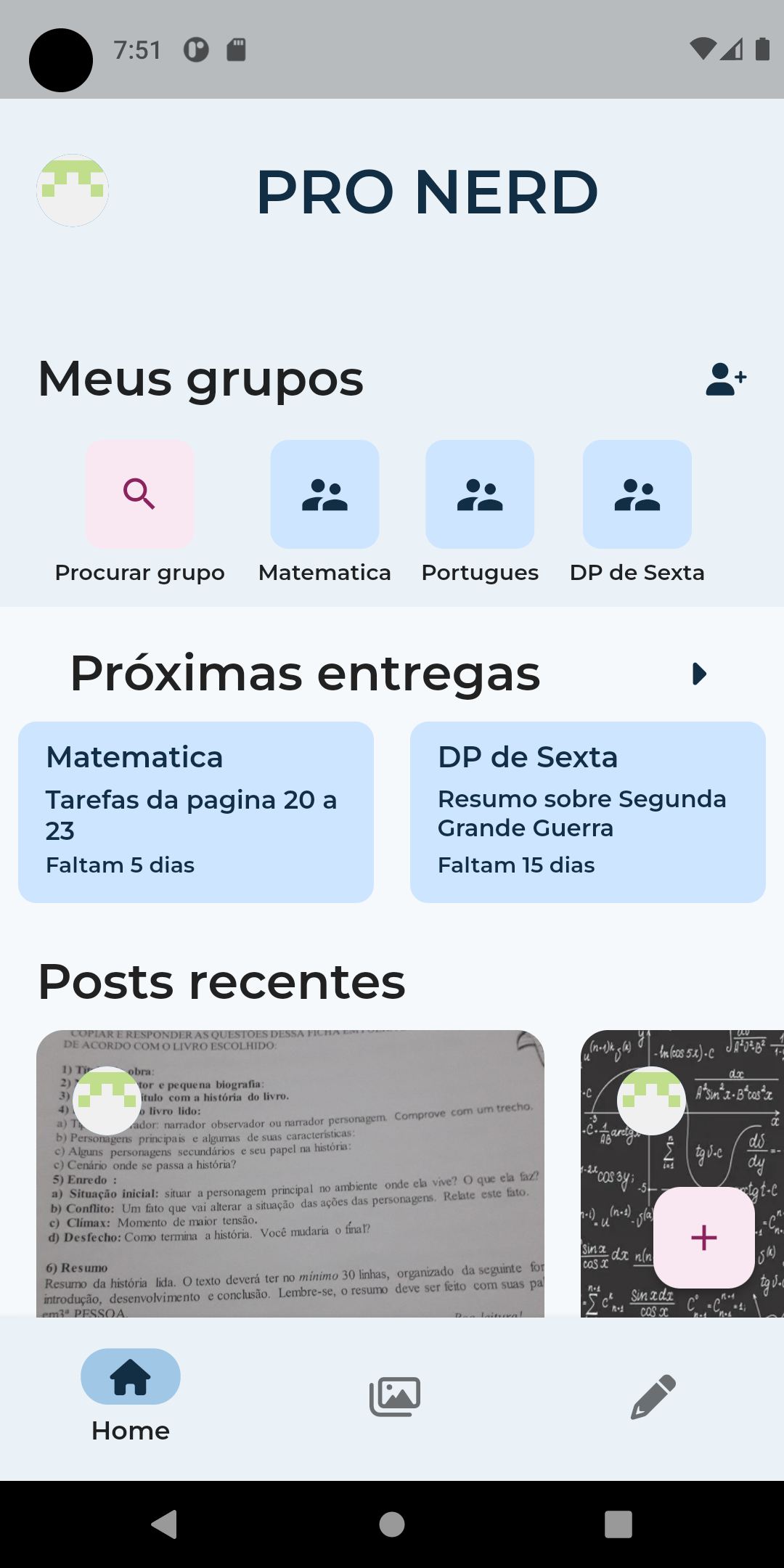The height and width of the screenshot is (1568, 784).
Task: Open the Matematica group icon
Action: pos(324,494)
